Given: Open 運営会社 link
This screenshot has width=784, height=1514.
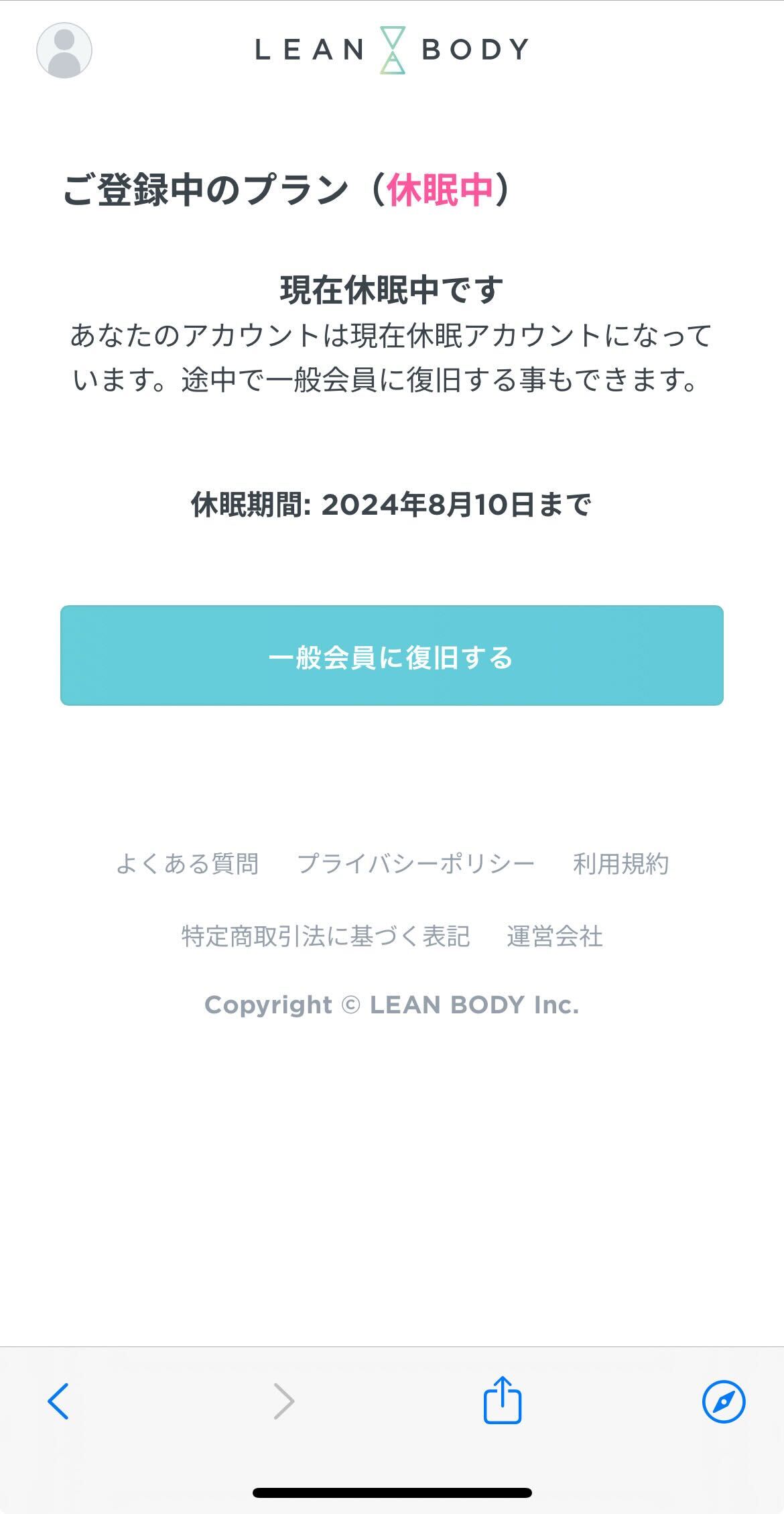Looking at the screenshot, I should [555, 936].
